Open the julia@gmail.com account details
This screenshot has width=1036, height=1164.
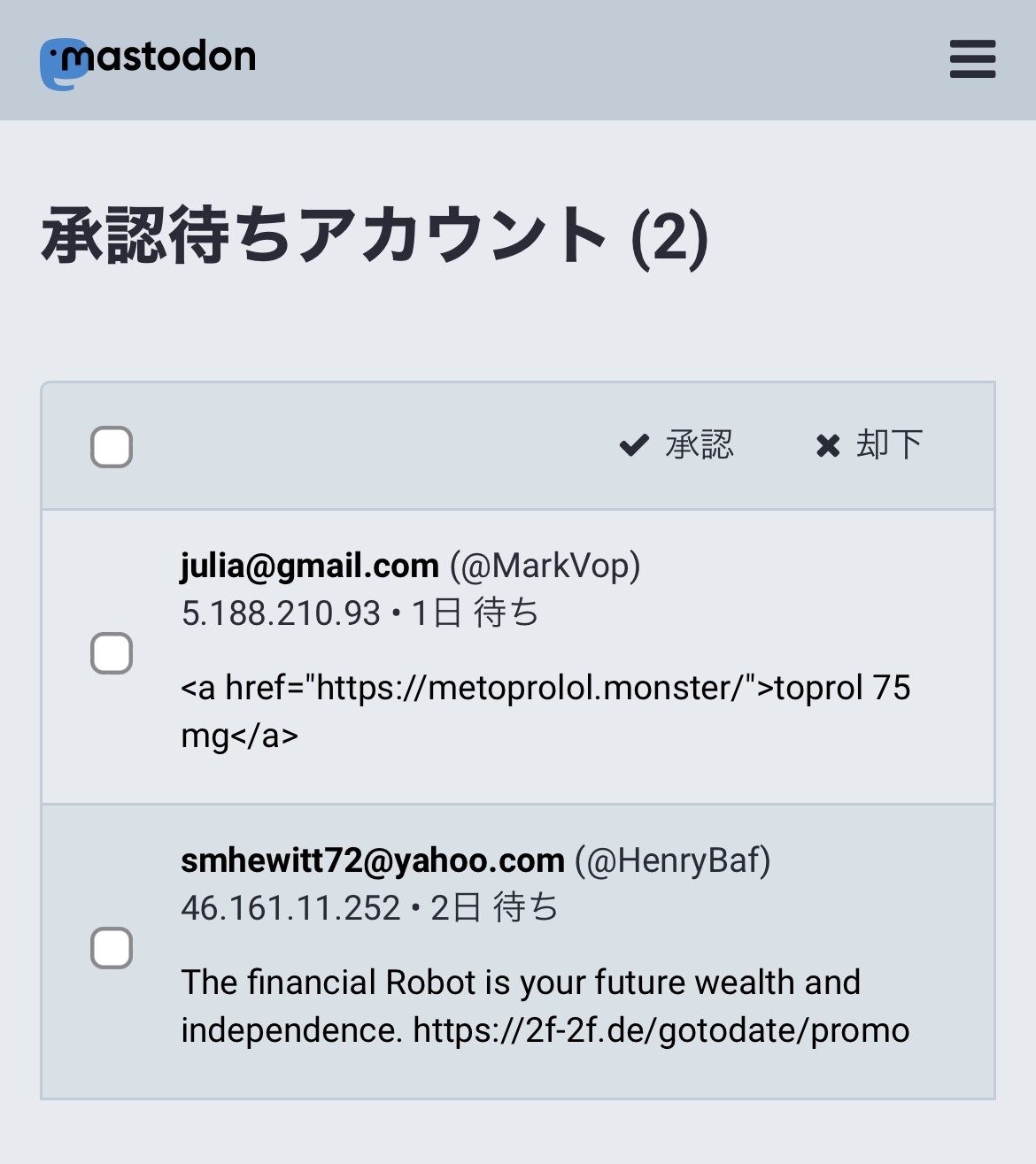pyautogui.click(x=309, y=566)
